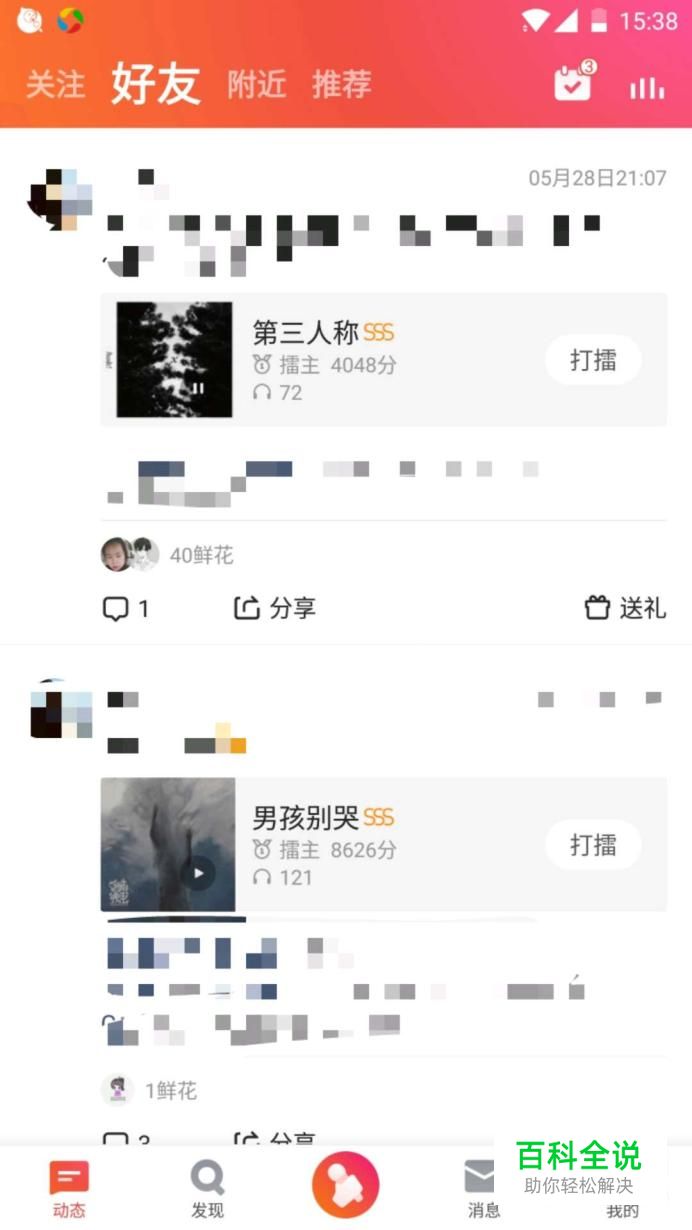692x1230 pixels.
Task: View the 40鲜花 flower givers
Action: [x=168, y=555]
